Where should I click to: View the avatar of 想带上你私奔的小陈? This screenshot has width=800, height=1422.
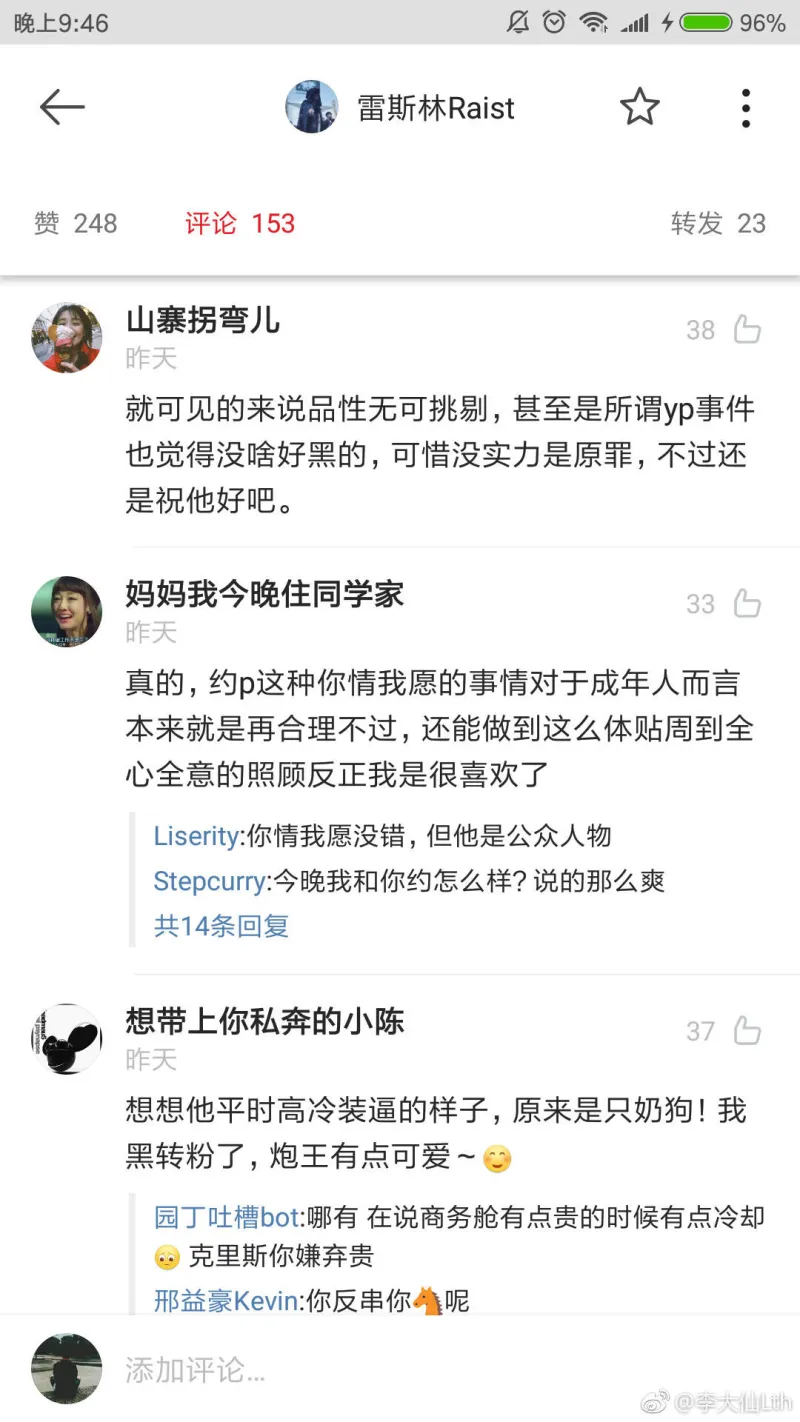[x=67, y=1039]
